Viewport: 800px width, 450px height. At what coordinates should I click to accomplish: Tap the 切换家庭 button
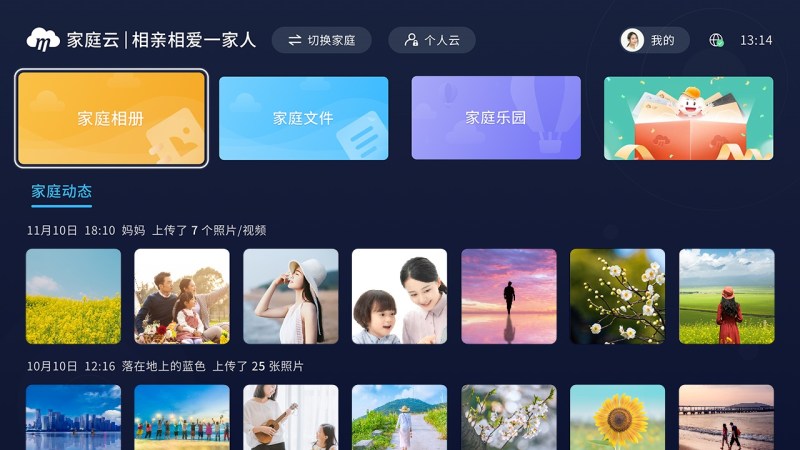tap(322, 40)
